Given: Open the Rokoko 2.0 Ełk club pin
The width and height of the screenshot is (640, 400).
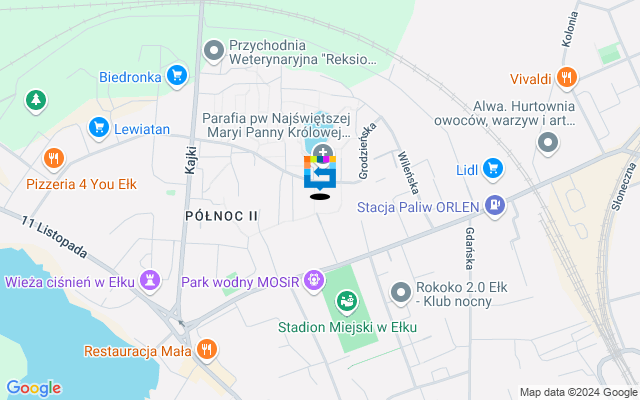Looking at the screenshot, I should pos(401,291).
